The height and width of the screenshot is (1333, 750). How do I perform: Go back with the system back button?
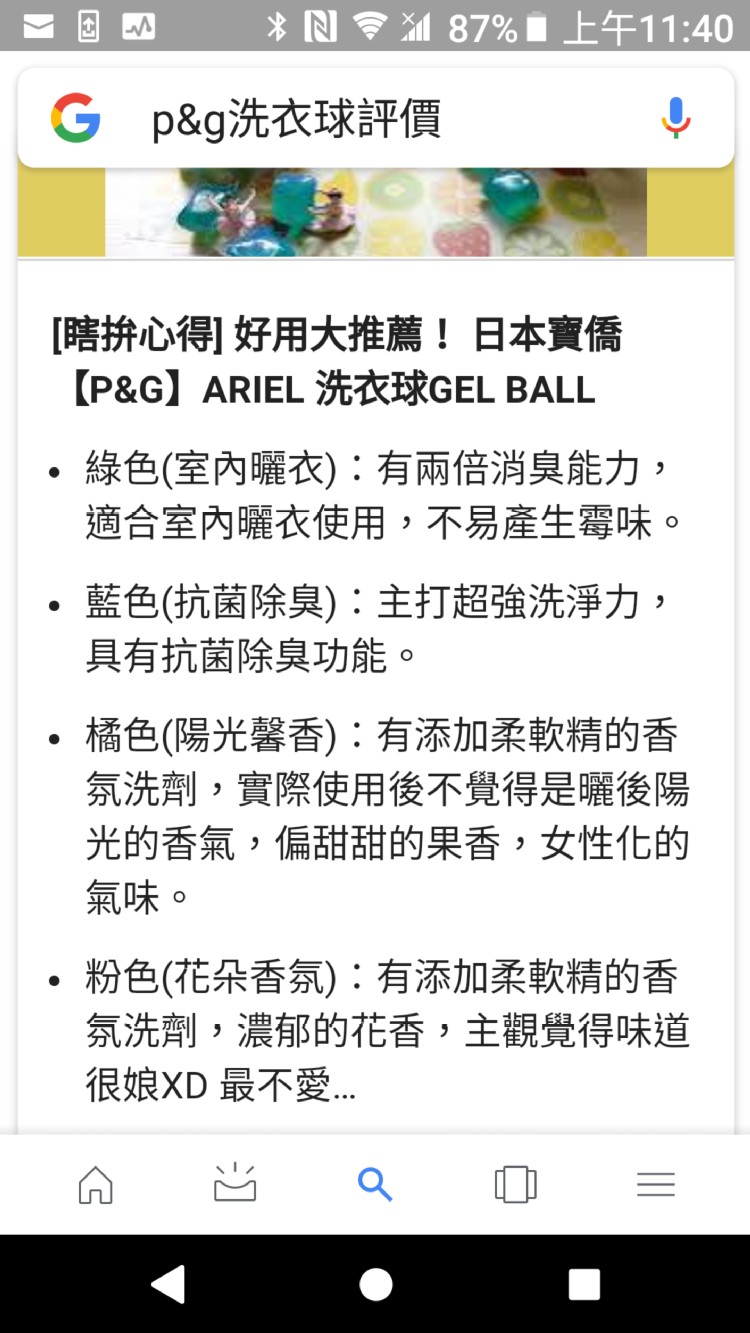pos(168,1284)
